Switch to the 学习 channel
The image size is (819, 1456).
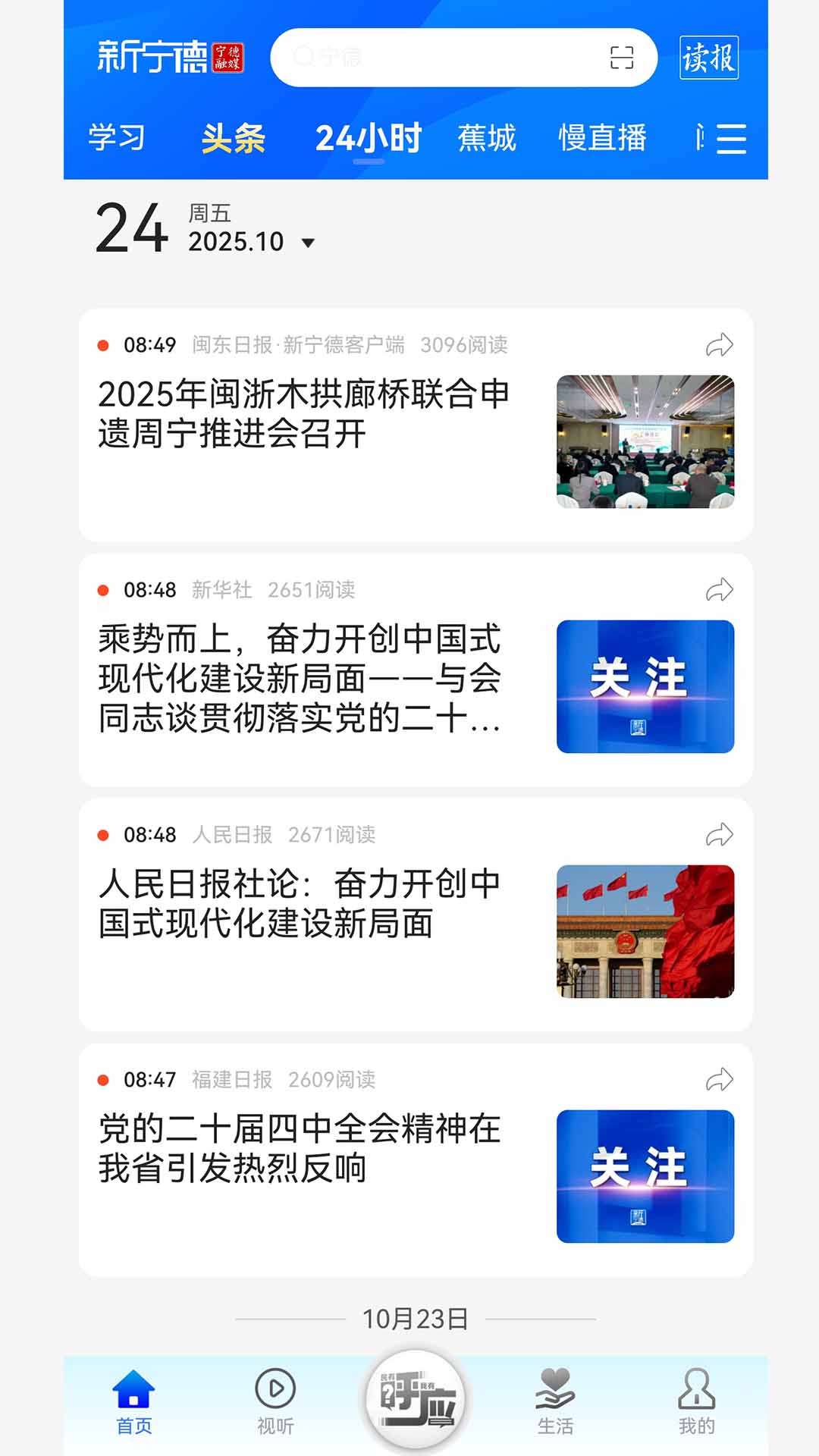118,140
